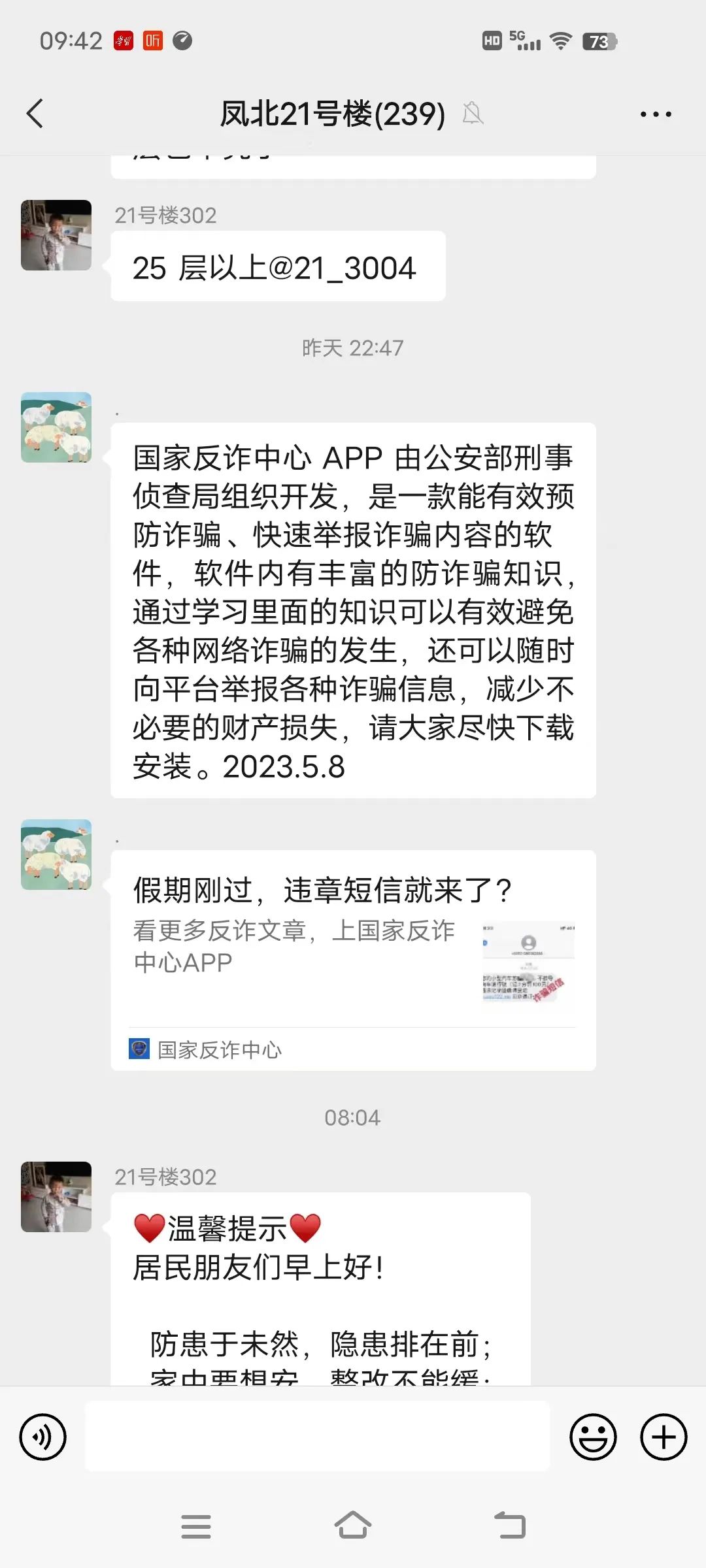Tap the message input field
Image resolution: width=706 pixels, height=1568 pixels.
point(317,1436)
